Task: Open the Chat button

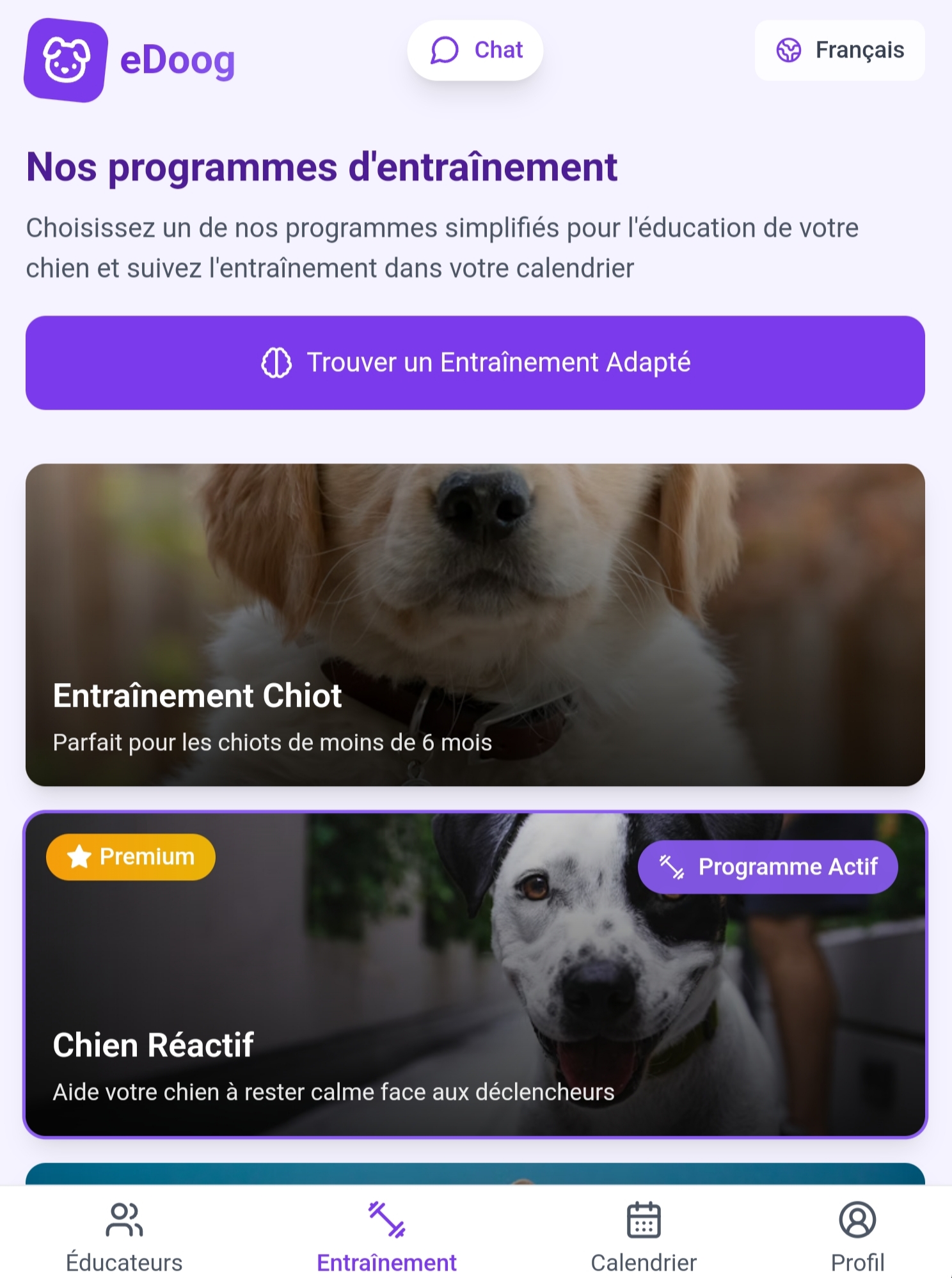Action: click(476, 50)
